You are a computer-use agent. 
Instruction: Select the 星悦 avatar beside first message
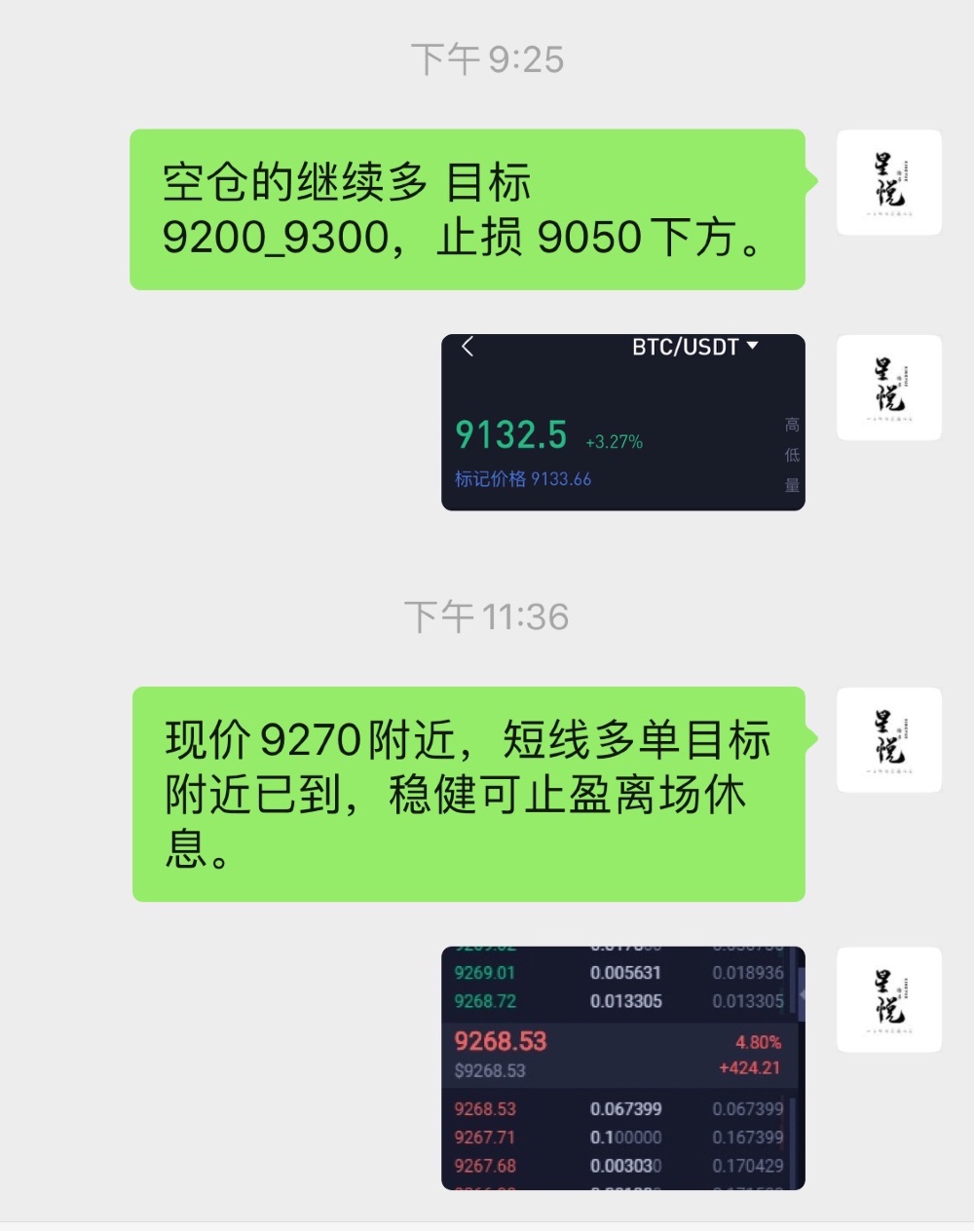[x=887, y=183]
